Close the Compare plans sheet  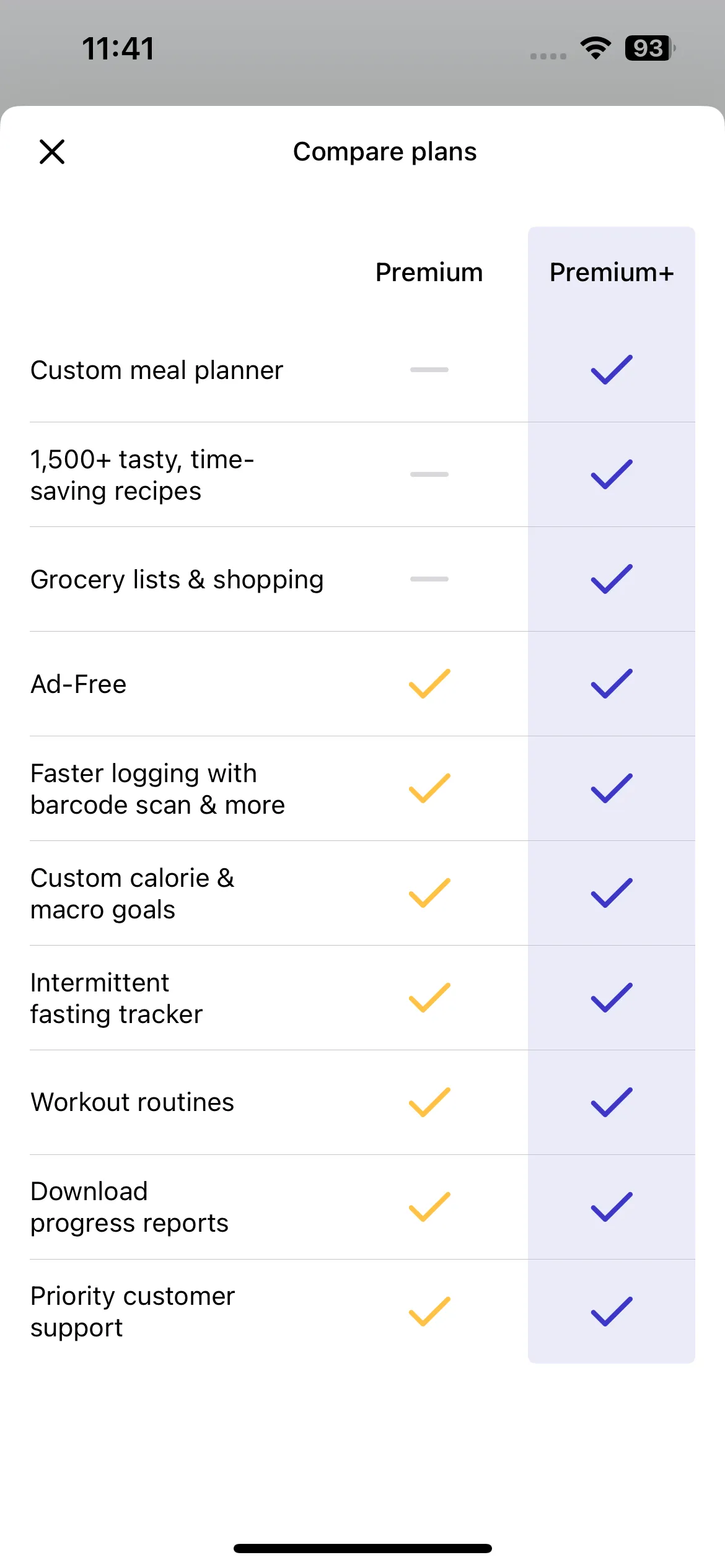(52, 152)
